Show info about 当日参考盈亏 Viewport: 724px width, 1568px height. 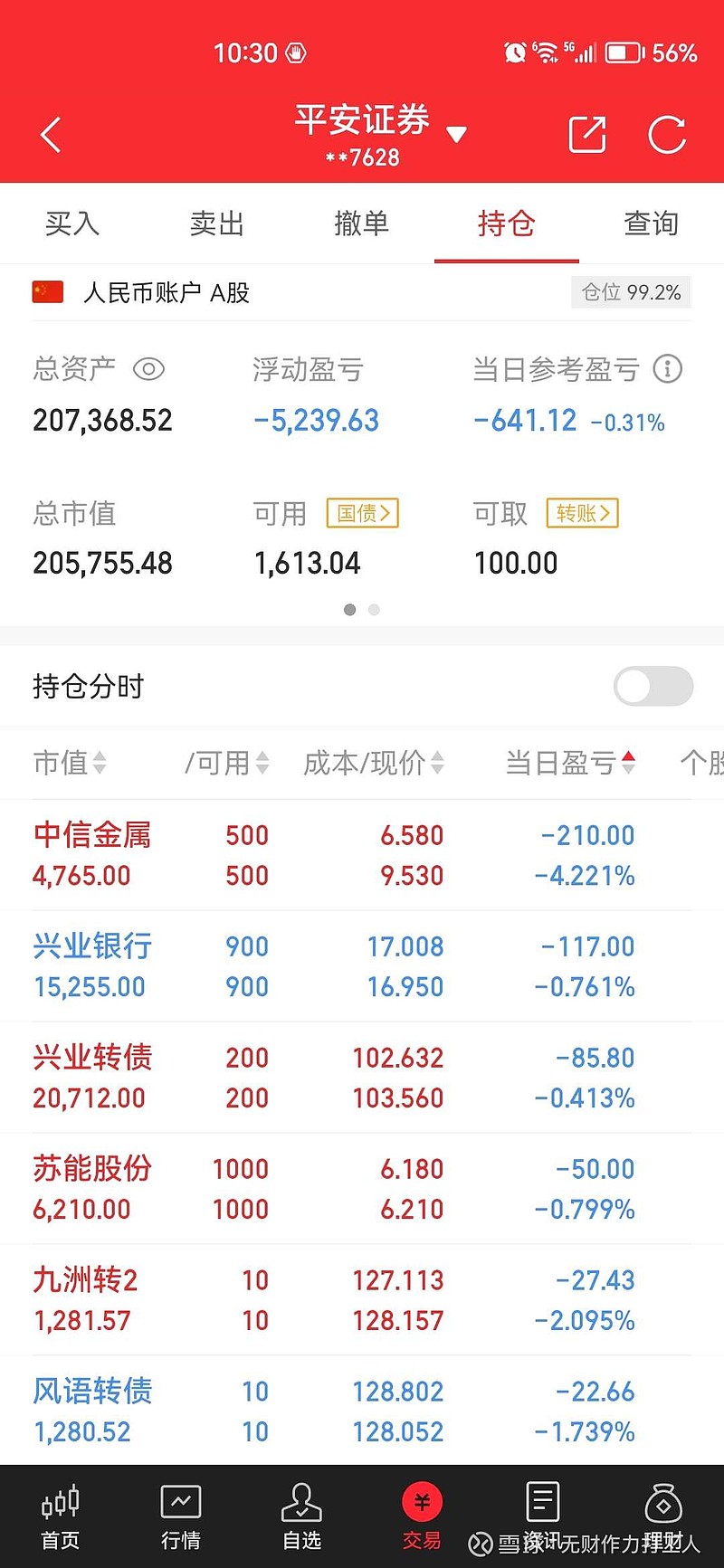coord(668,368)
